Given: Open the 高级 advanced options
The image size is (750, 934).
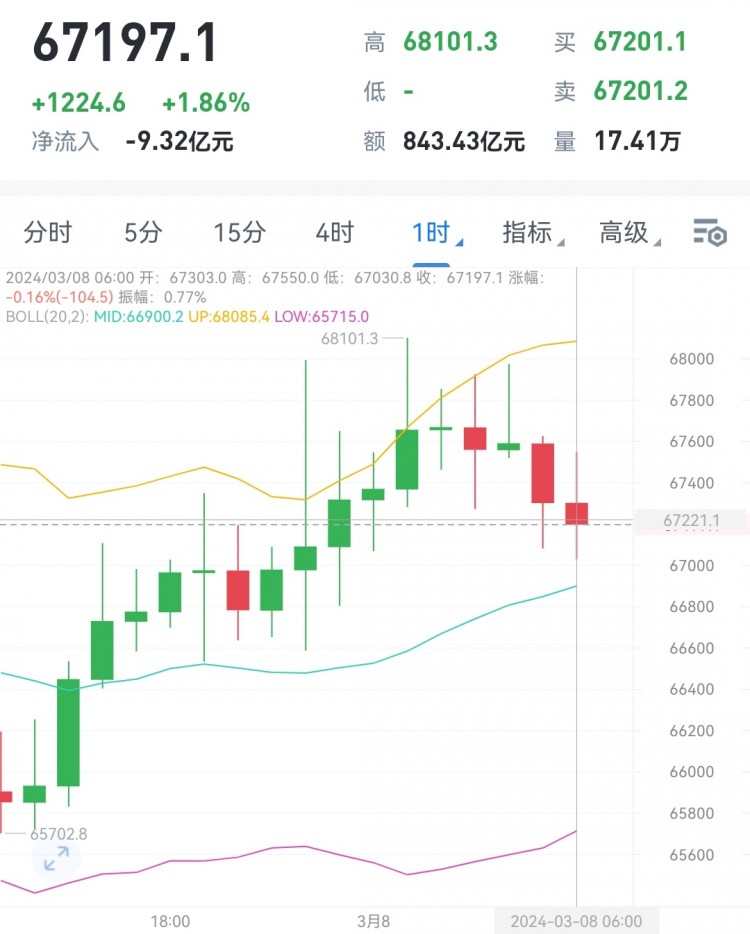Looking at the screenshot, I should point(627,233).
